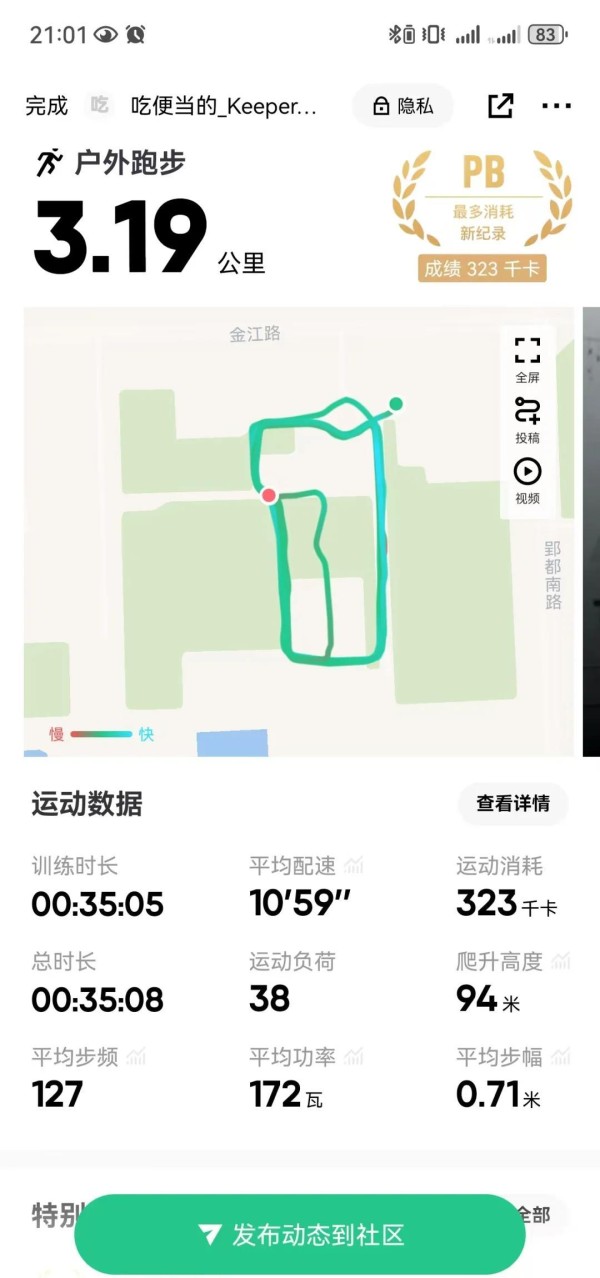Screen dimensions: 600x1278
Task: Open 查看详情 for workout data
Action: [513, 804]
